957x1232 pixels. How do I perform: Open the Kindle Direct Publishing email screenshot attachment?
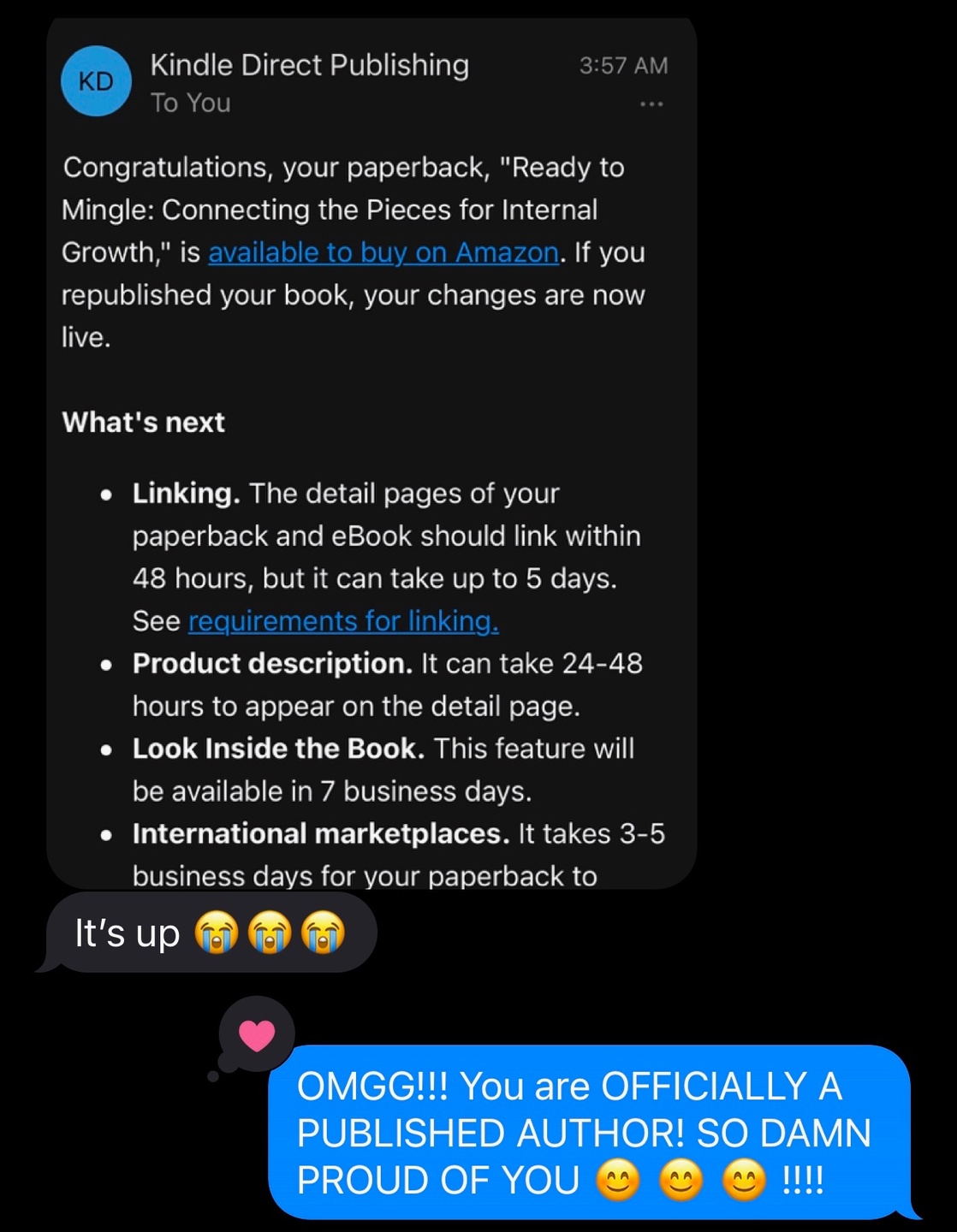[372, 453]
